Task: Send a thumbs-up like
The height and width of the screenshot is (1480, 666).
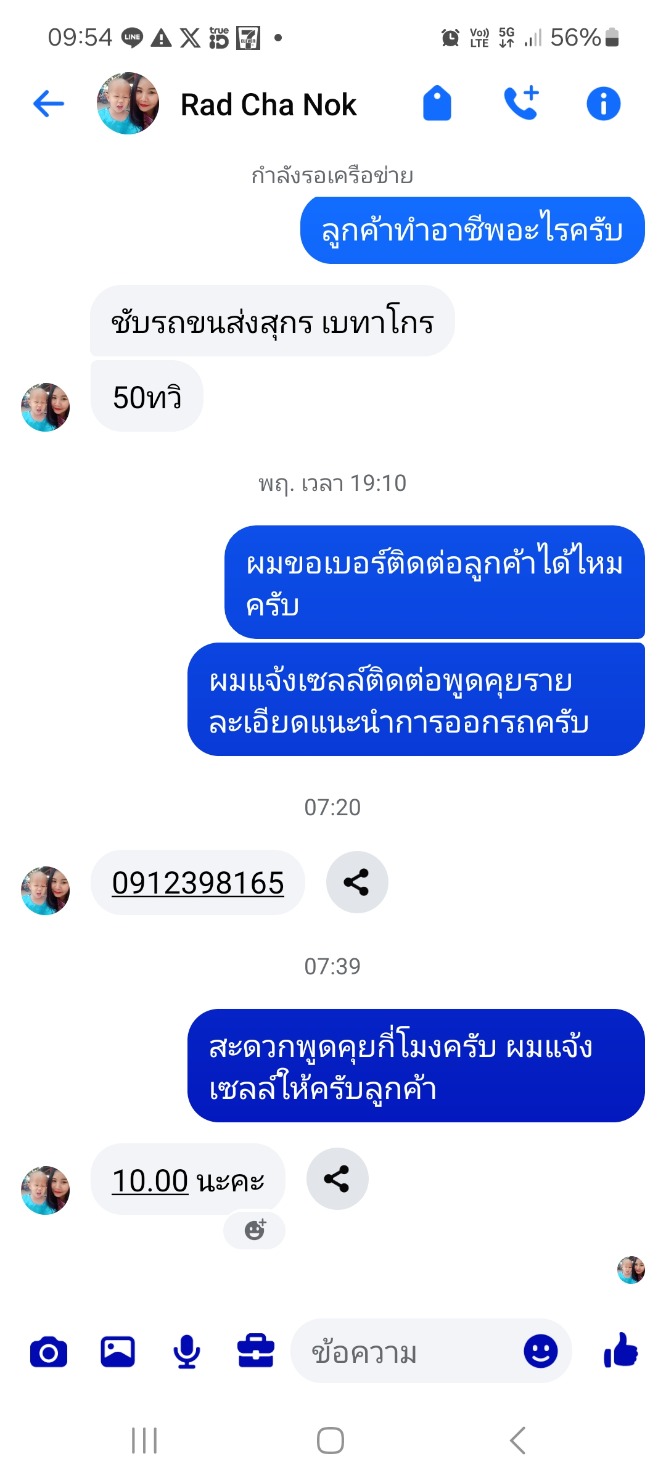Action: pyautogui.click(x=621, y=1352)
